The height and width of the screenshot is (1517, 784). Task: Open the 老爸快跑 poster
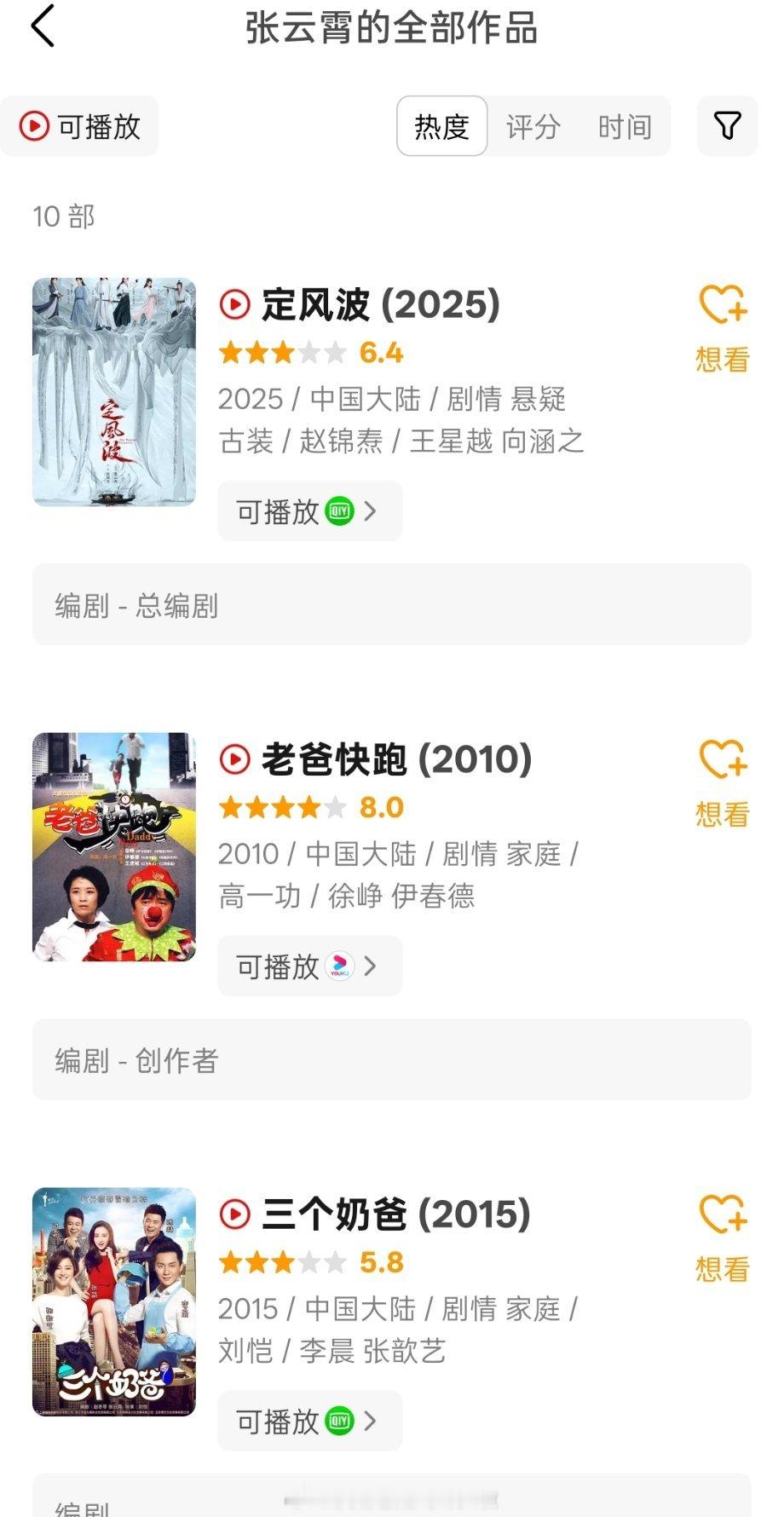(x=114, y=847)
